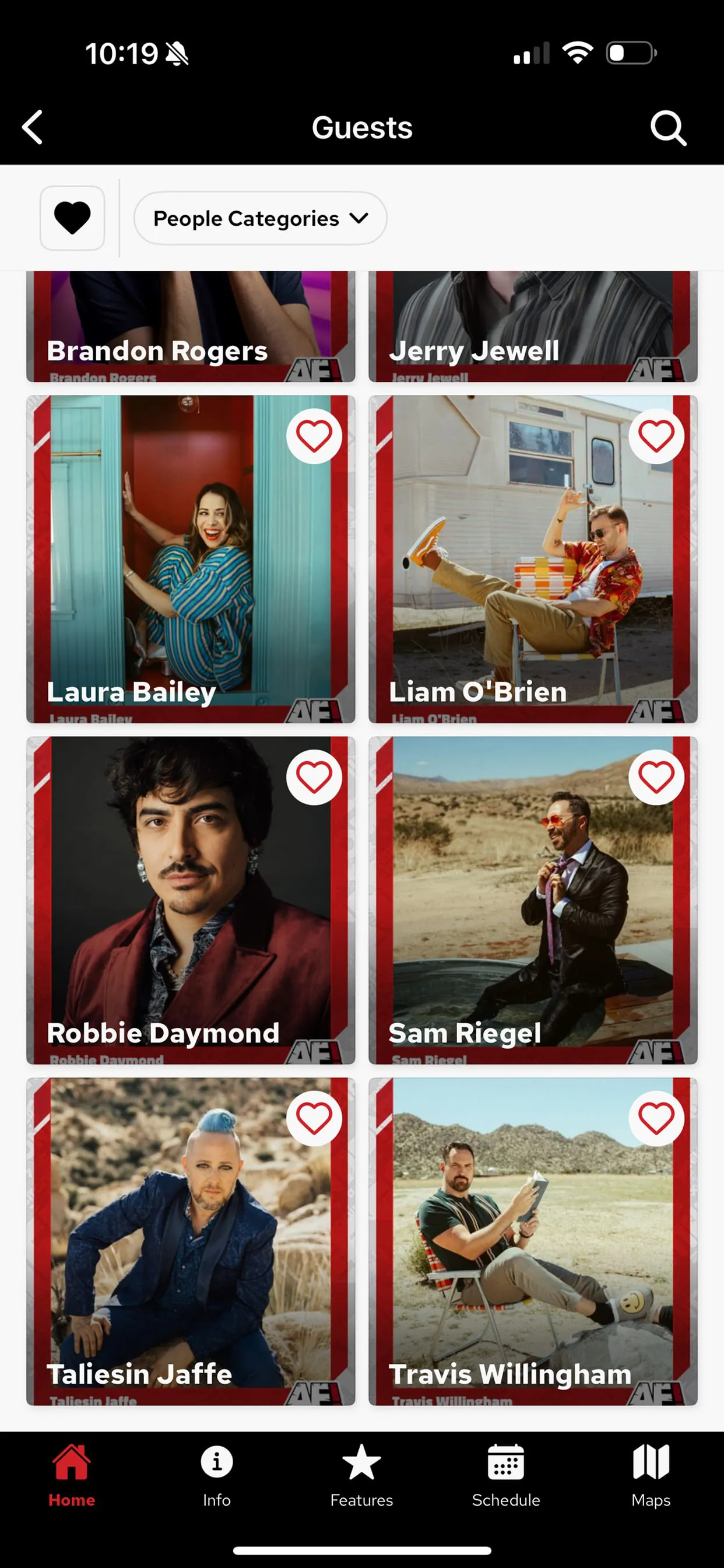Image resolution: width=724 pixels, height=1568 pixels.
Task: Switch to the Info tab
Action: 217,1474
